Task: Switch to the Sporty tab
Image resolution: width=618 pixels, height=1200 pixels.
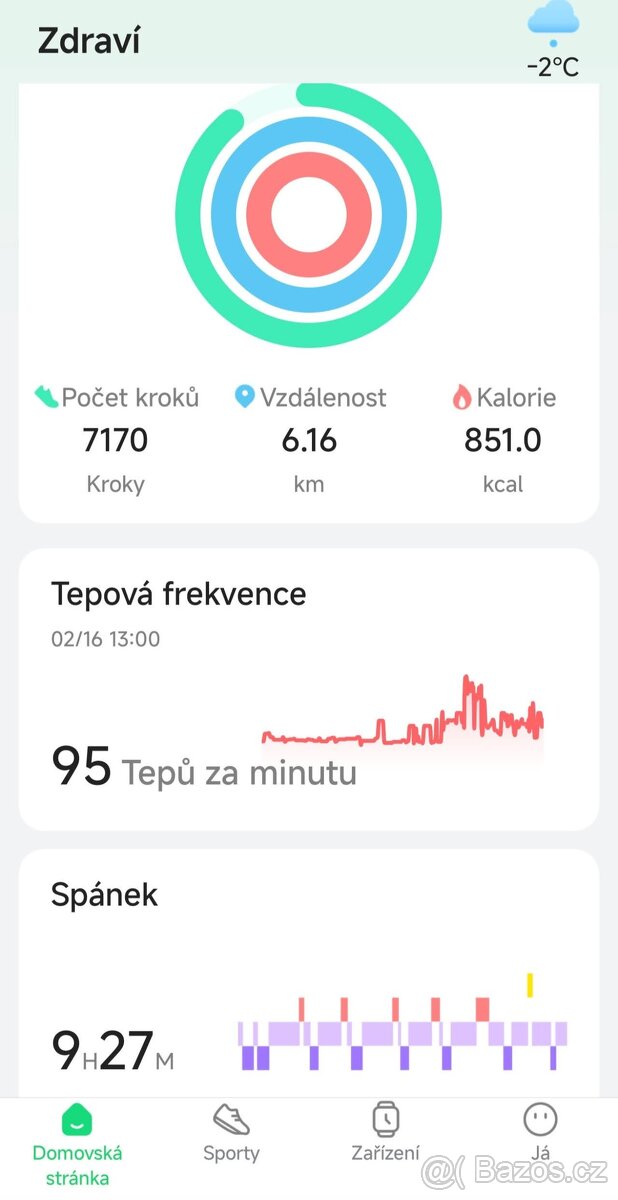Action: (231, 1133)
